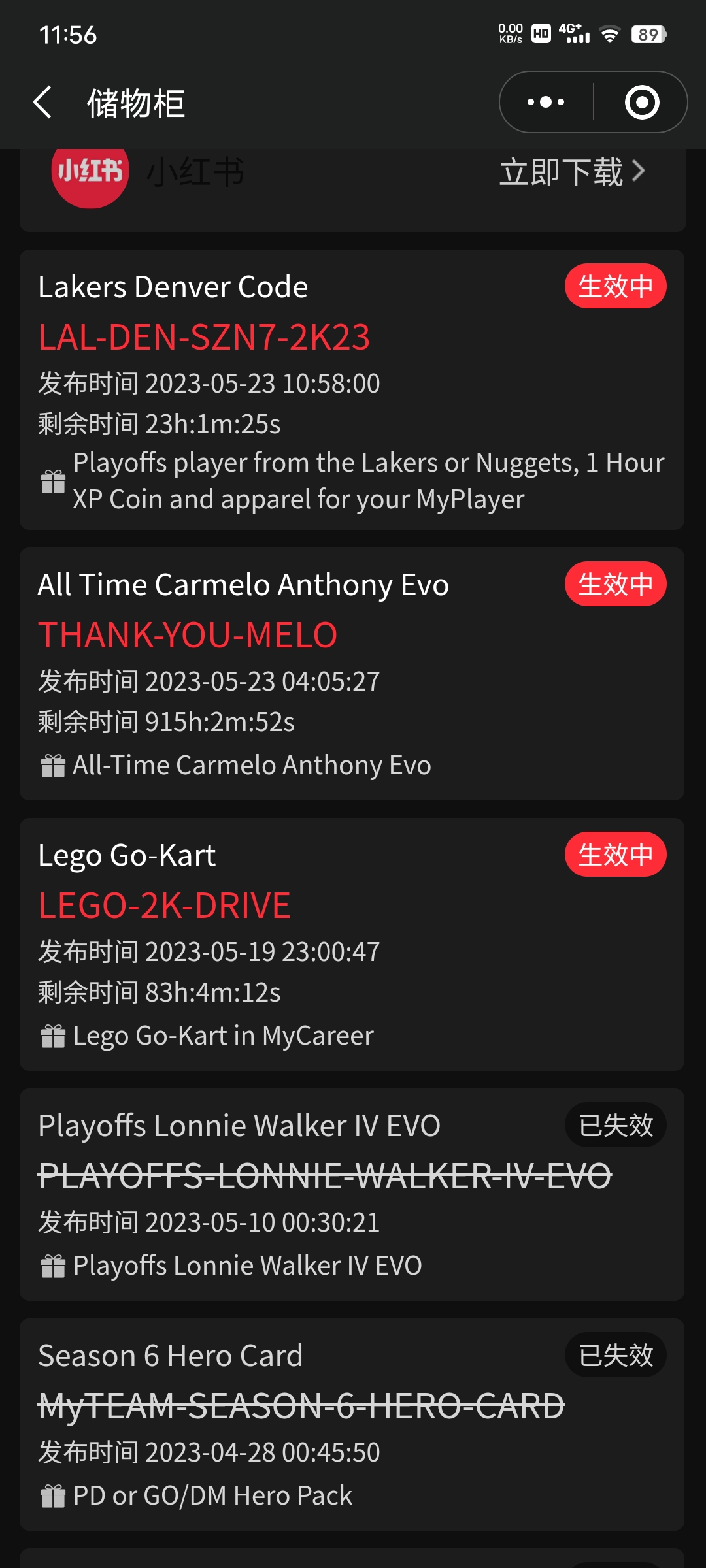Tap 立即下载 on the 小红书 banner
Screen dimensions: 706x1568
point(572,172)
